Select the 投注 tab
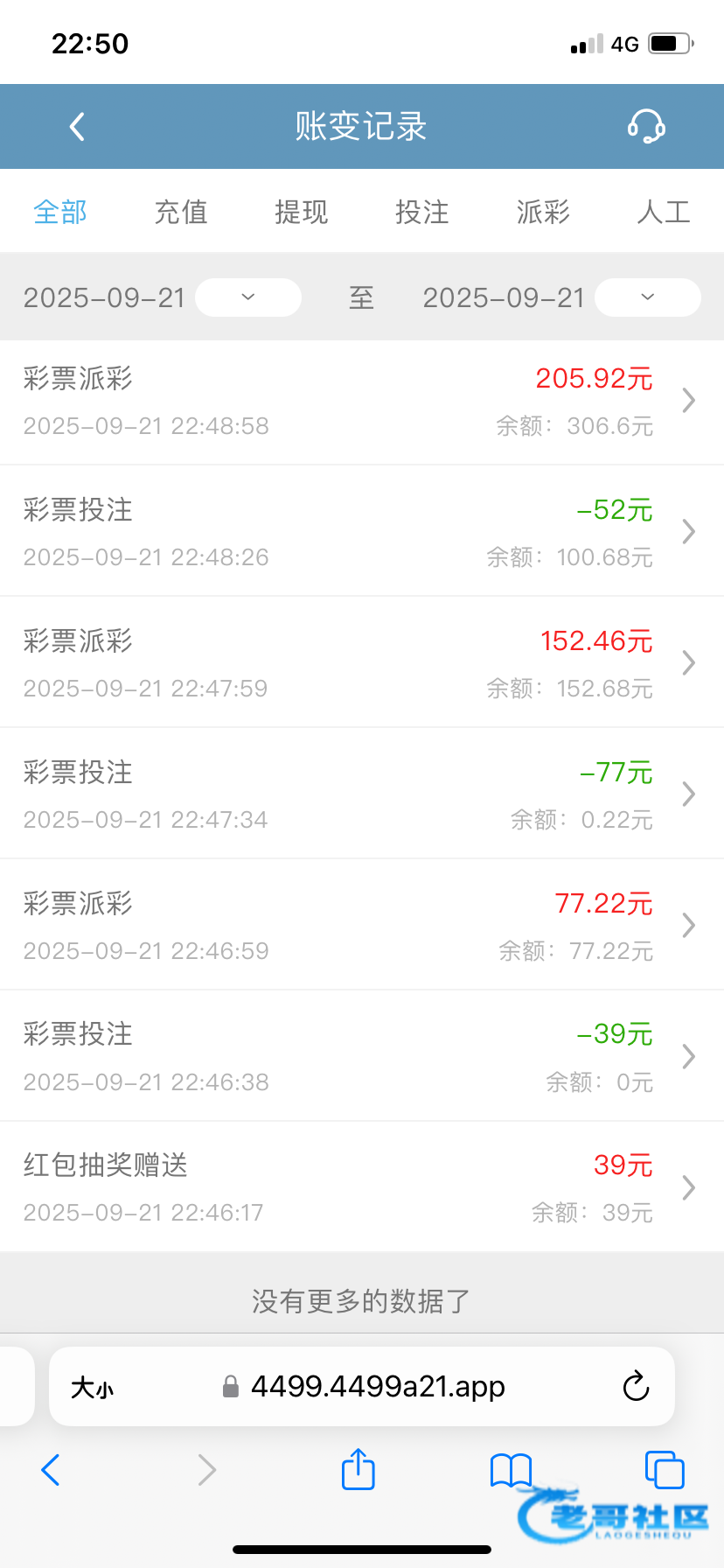Image resolution: width=724 pixels, height=1568 pixels. [421, 212]
